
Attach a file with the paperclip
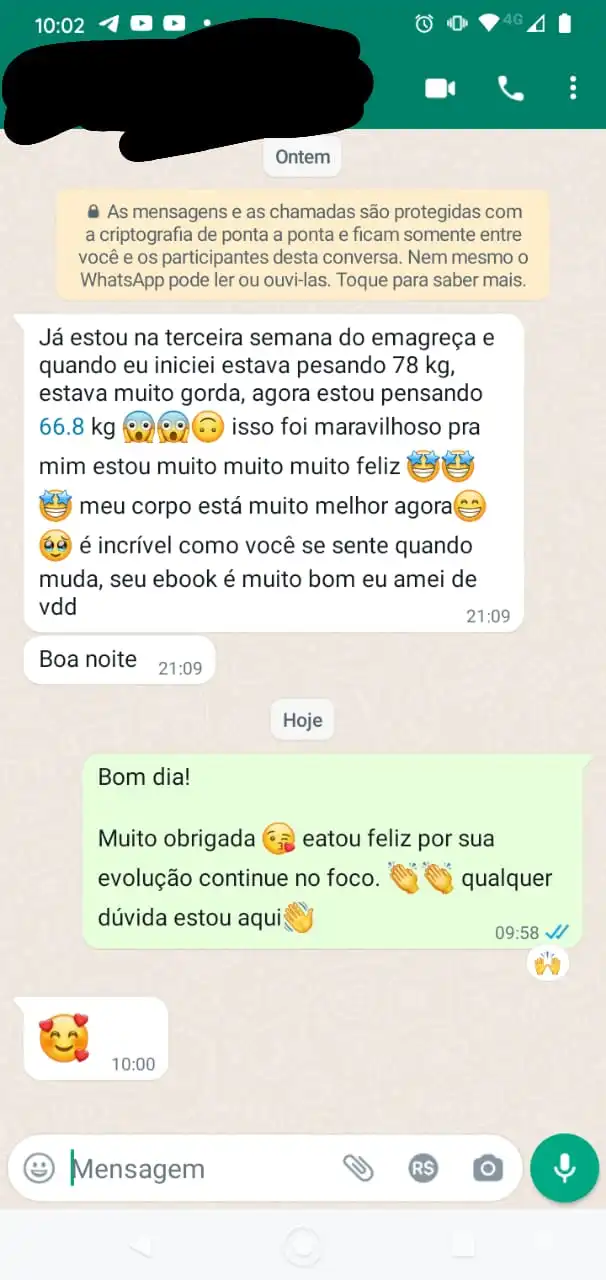pos(358,1168)
